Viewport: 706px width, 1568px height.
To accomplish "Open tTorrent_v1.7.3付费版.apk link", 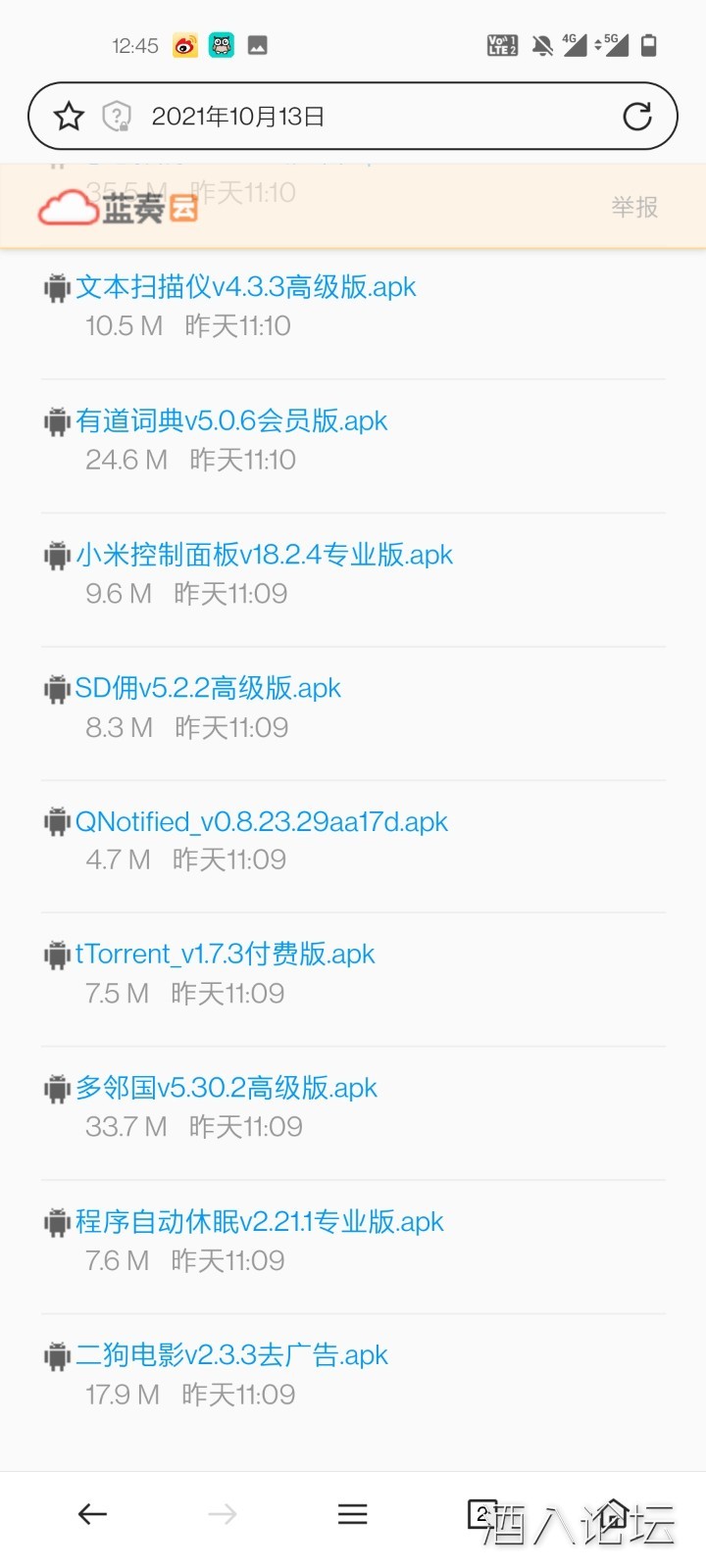I will click(226, 954).
